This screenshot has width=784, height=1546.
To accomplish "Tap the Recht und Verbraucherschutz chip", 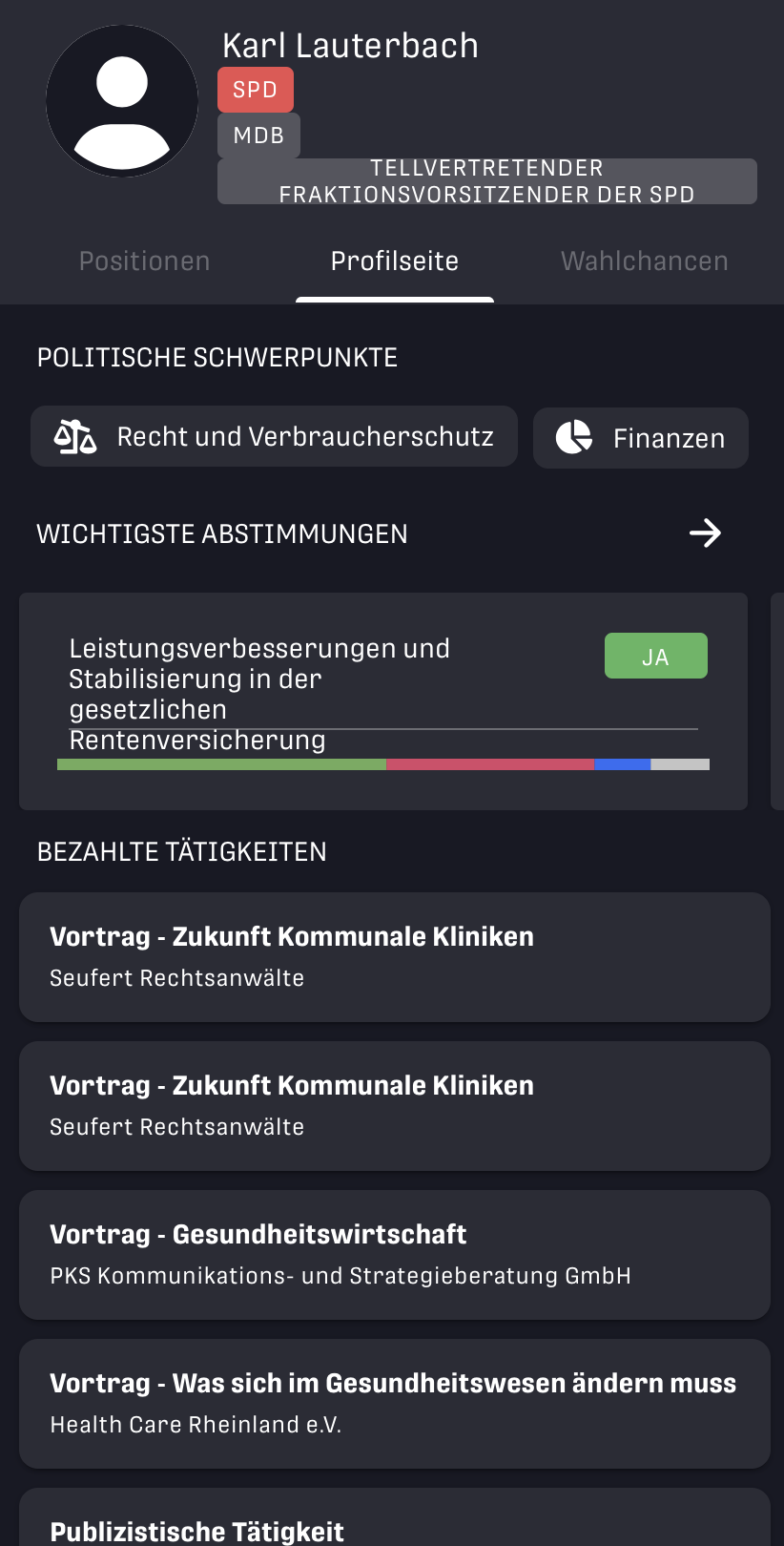I will [274, 437].
